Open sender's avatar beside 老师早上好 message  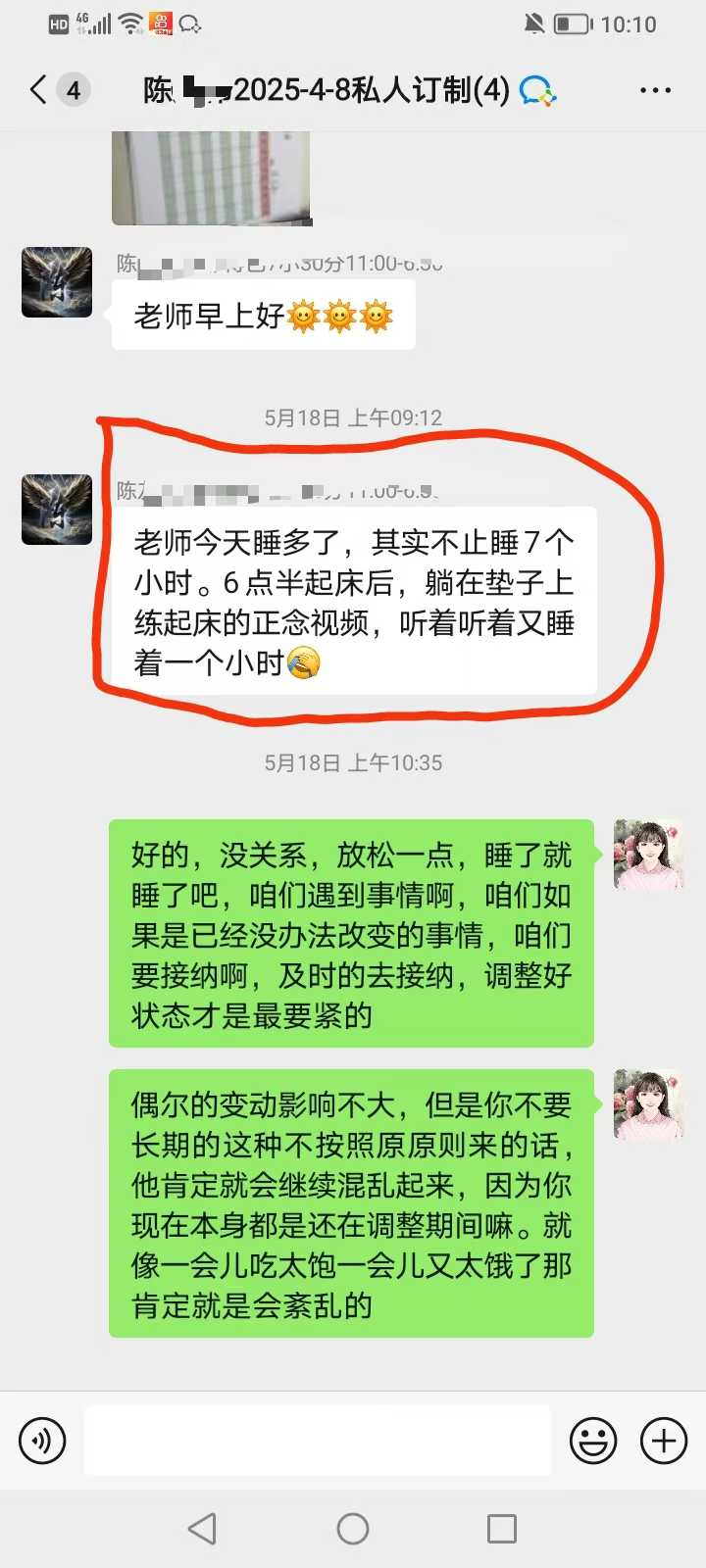[x=57, y=282]
